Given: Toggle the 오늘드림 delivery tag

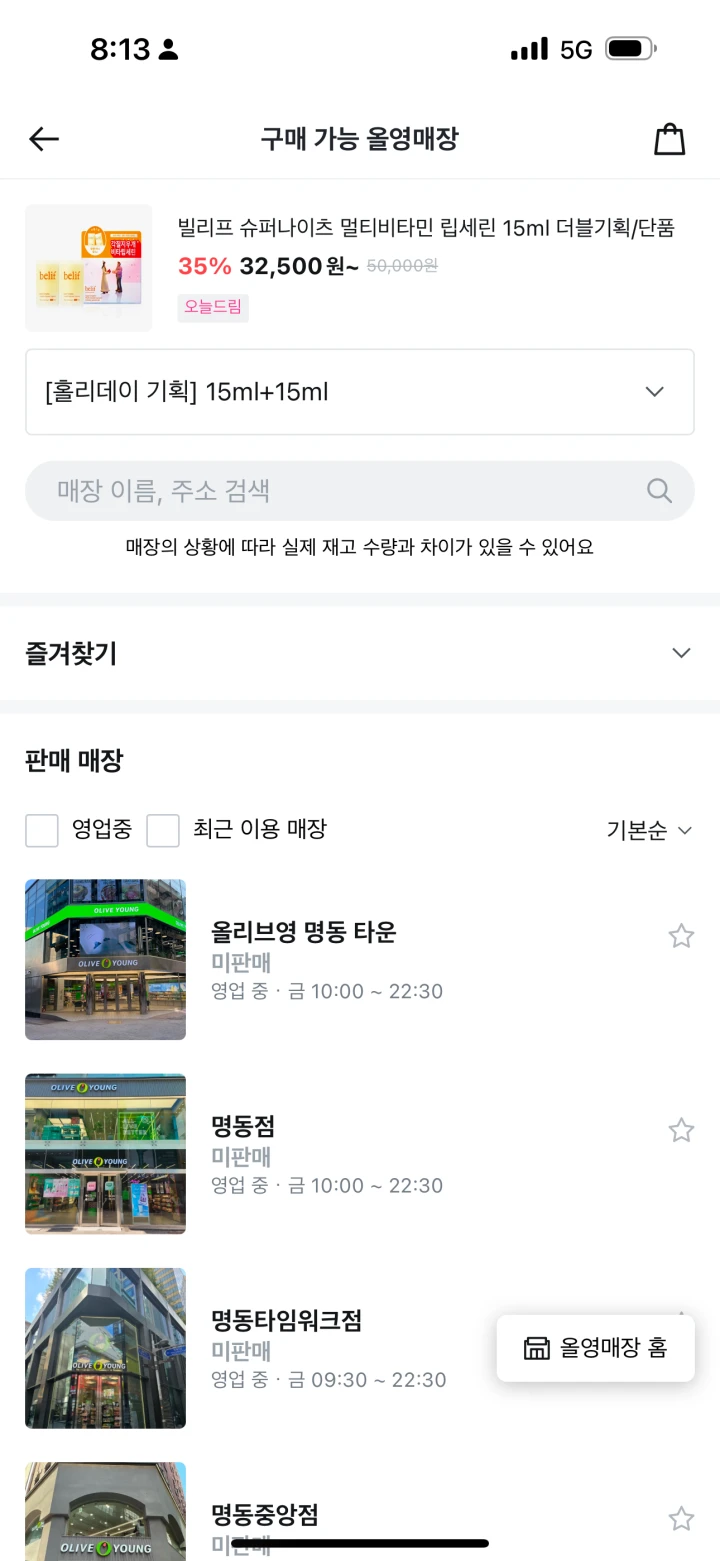Looking at the screenshot, I should click(x=213, y=308).
